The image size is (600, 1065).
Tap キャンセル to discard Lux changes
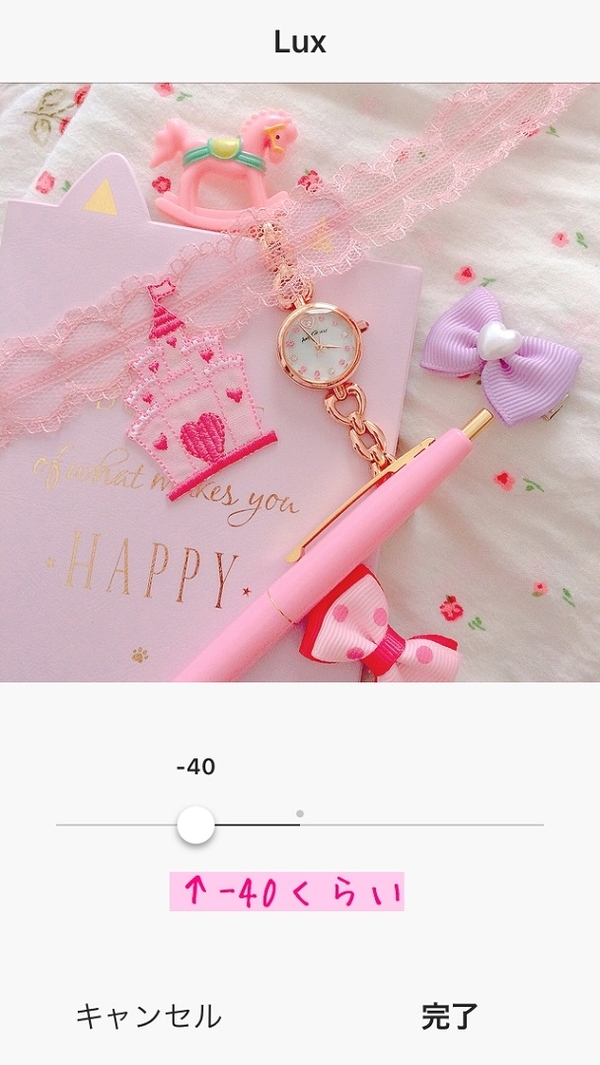tap(149, 1017)
